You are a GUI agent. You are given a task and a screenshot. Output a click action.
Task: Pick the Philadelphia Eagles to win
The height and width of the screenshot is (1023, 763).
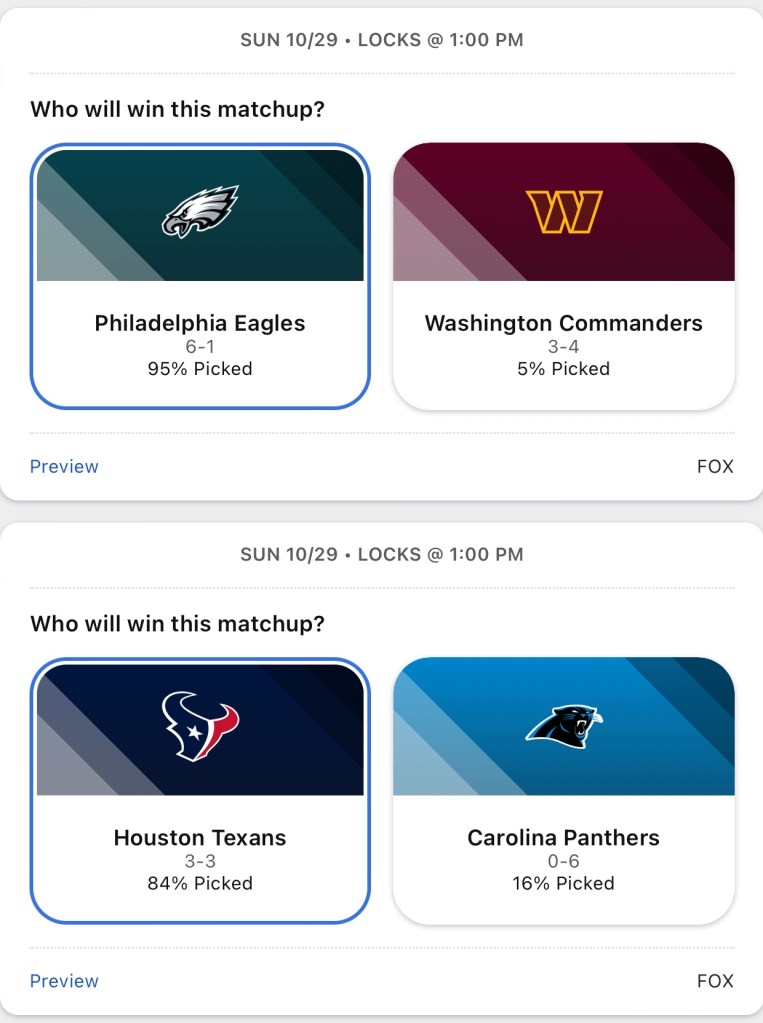pyautogui.click(x=200, y=276)
